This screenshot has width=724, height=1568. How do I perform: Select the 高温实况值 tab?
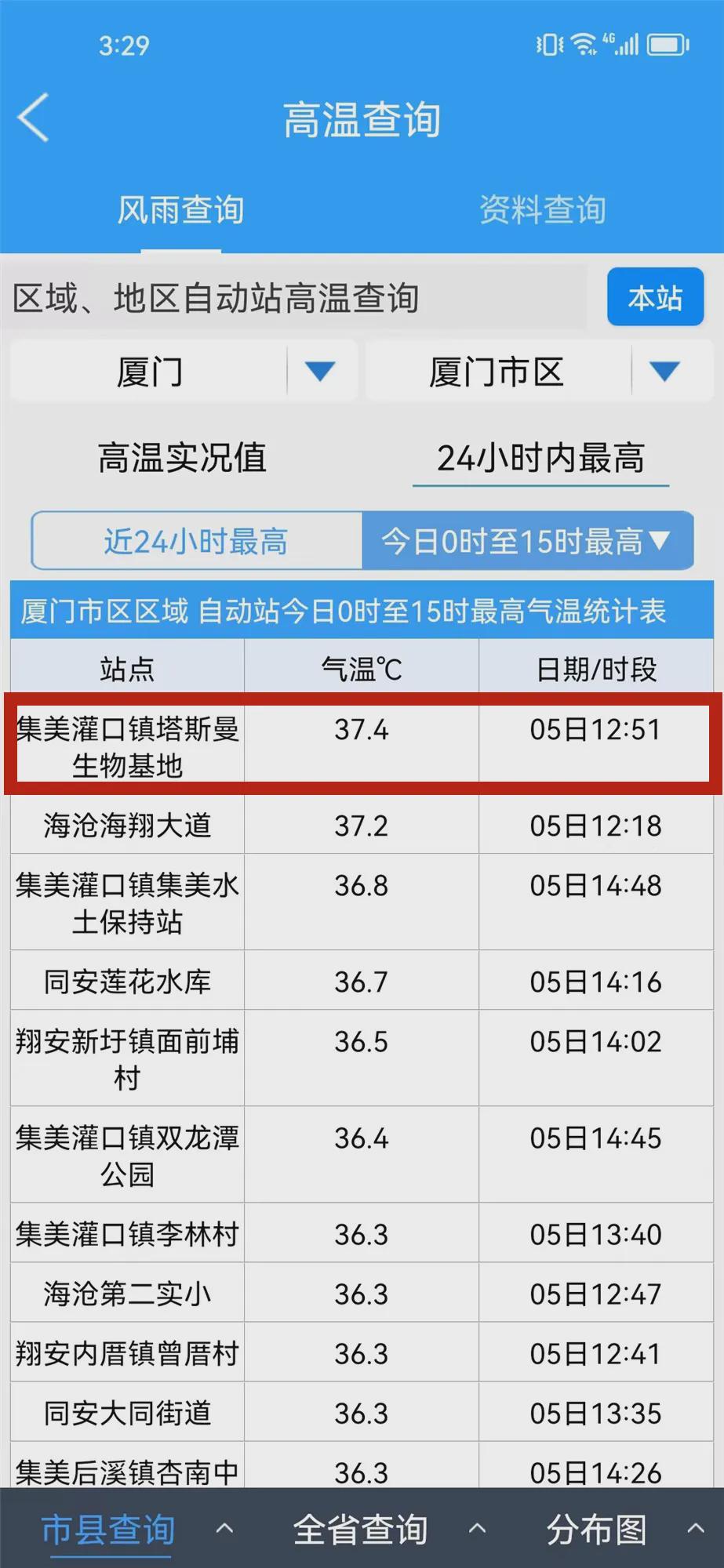(182, 457)
